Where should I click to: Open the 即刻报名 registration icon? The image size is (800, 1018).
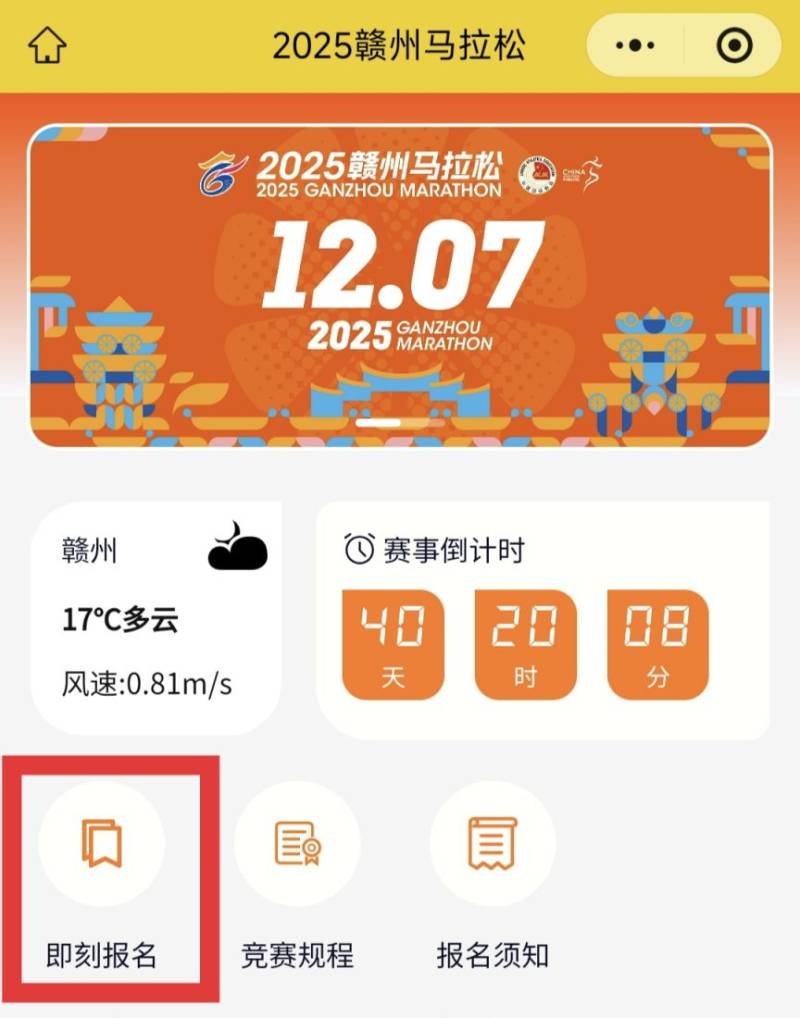click(x=102, y=843)
